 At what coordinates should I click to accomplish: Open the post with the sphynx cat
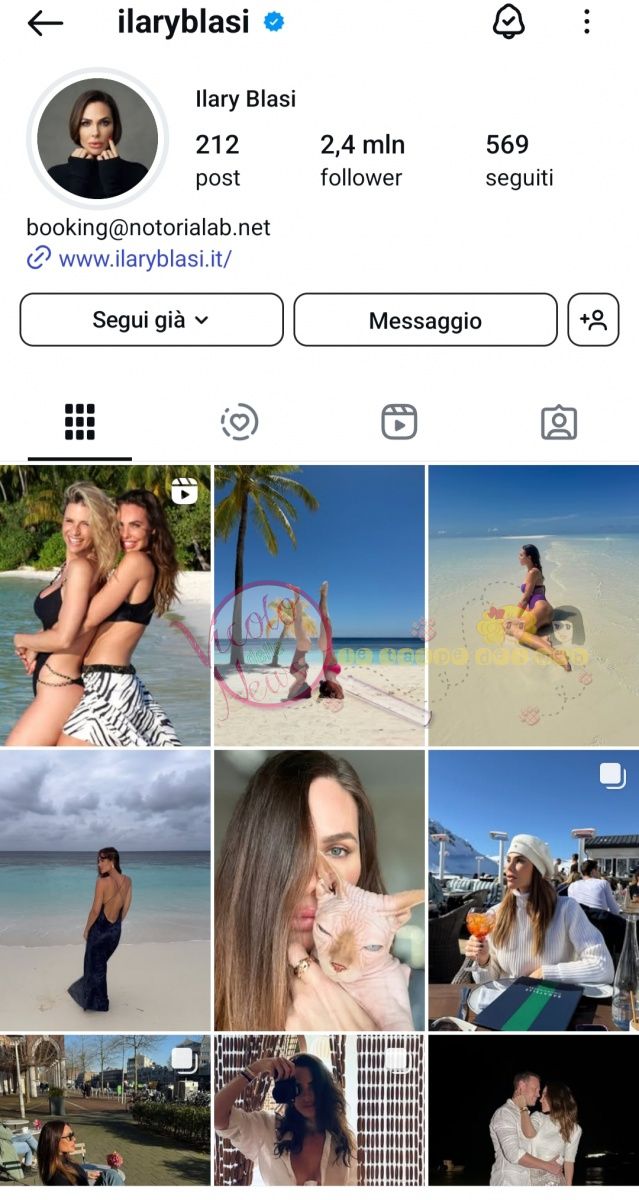(319, 890)
